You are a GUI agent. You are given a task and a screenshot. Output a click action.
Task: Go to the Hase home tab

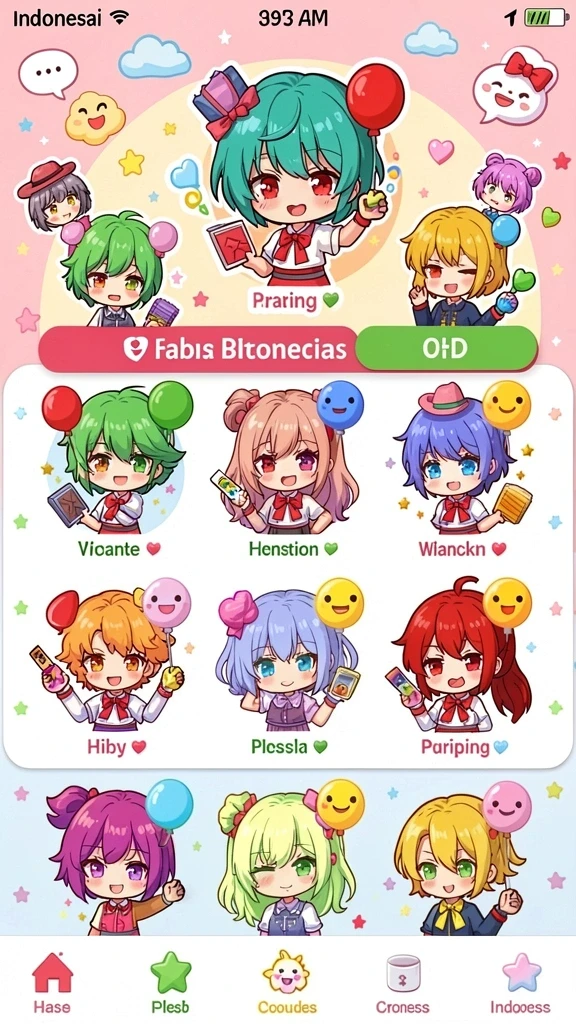pos(52,982)
